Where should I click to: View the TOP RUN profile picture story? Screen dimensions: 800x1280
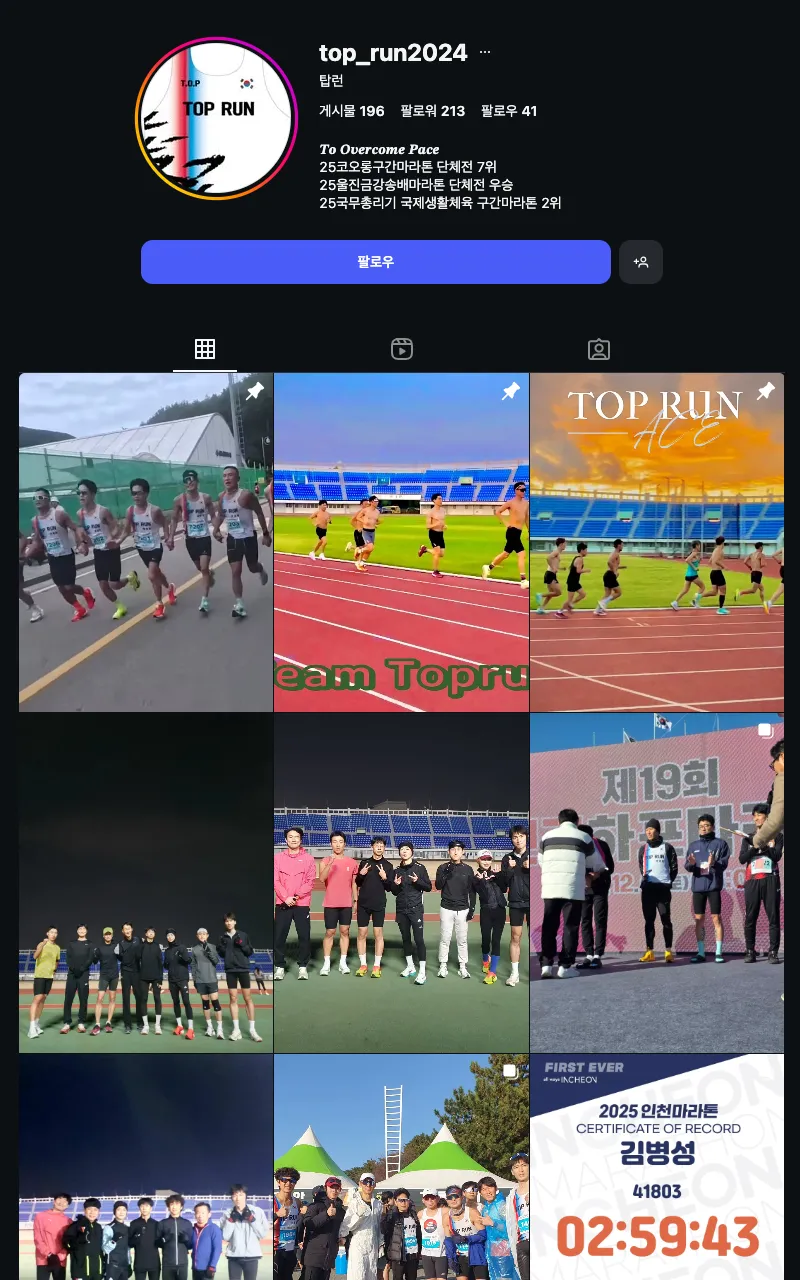[x=216, y=119]
